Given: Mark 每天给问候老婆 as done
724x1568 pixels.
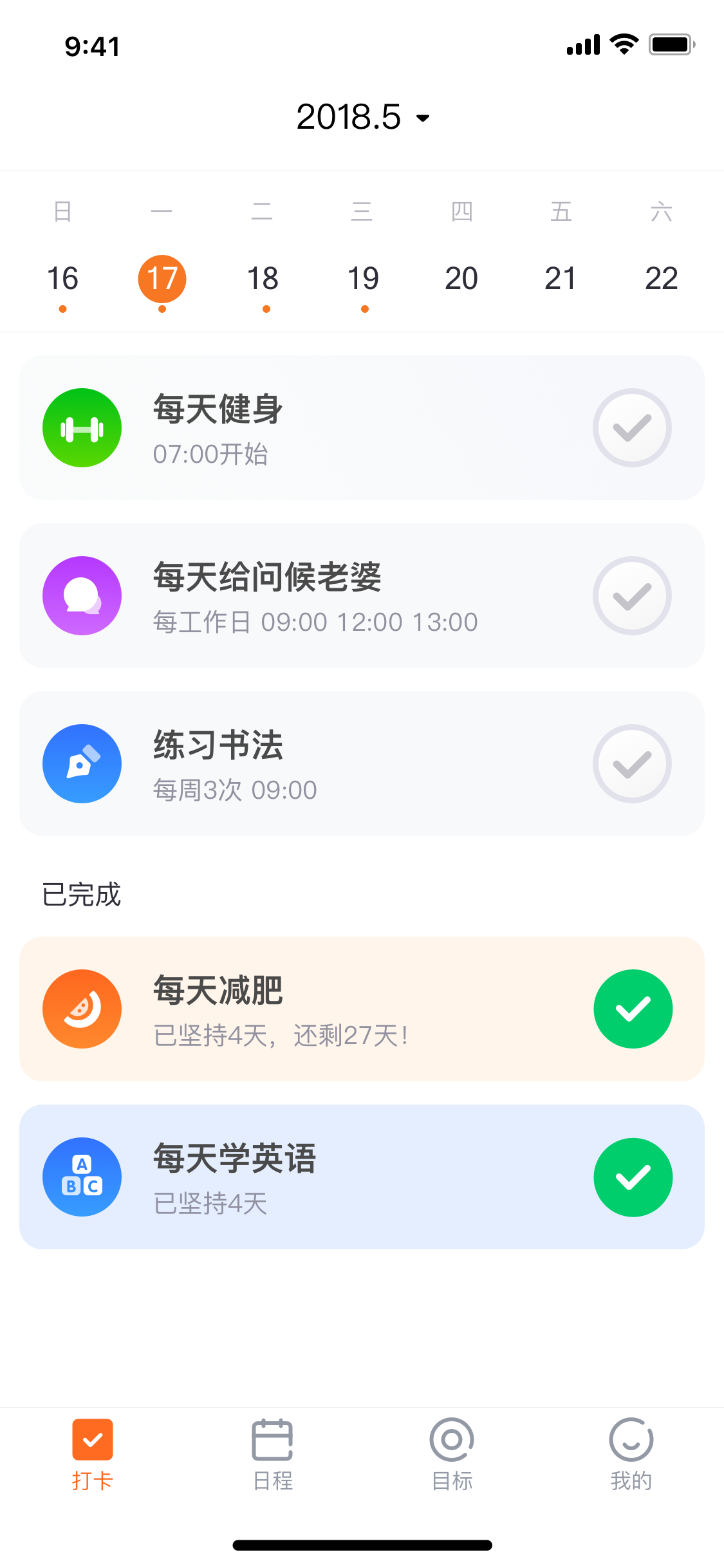Looking at the screenshot, I should [x=633, y=596].
